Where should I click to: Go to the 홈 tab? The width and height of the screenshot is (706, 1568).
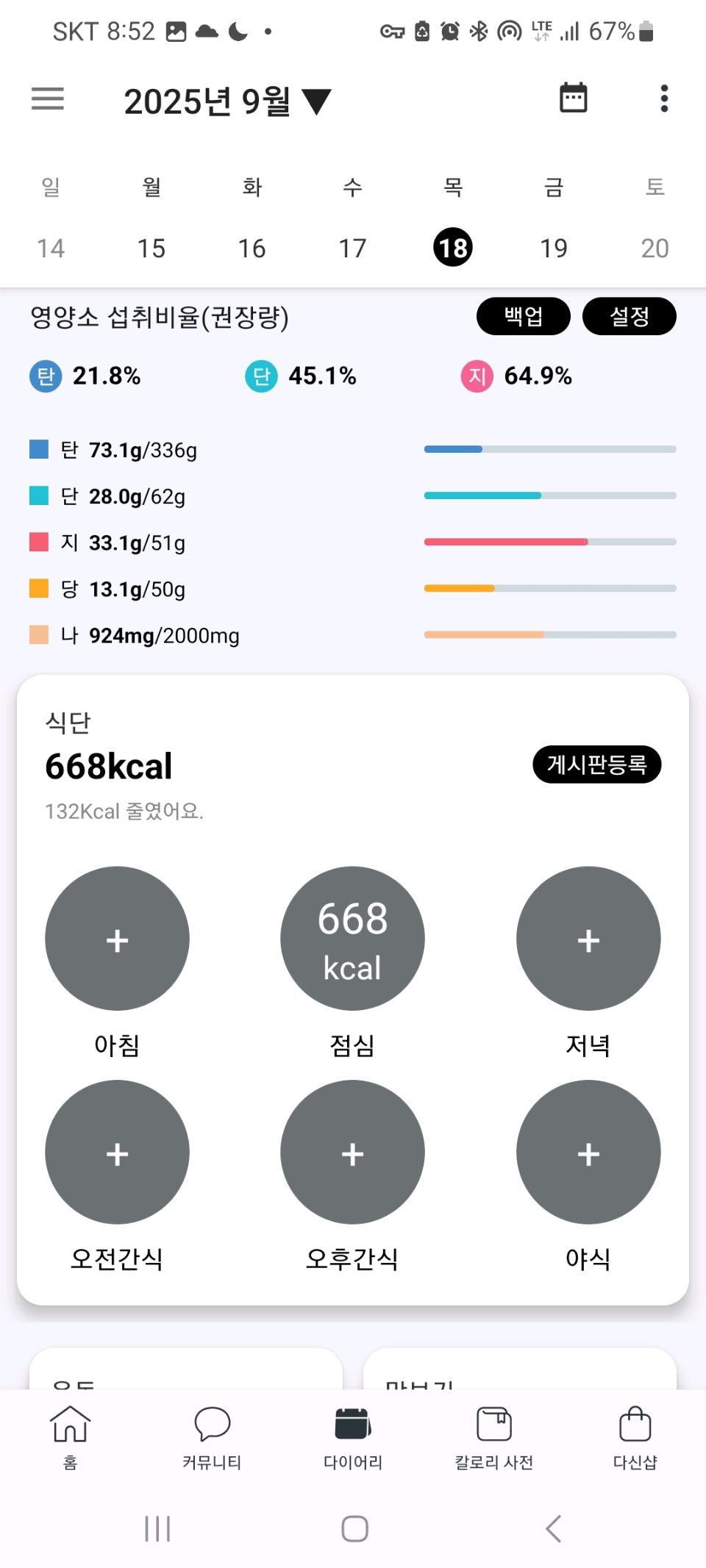[70, 1436]
